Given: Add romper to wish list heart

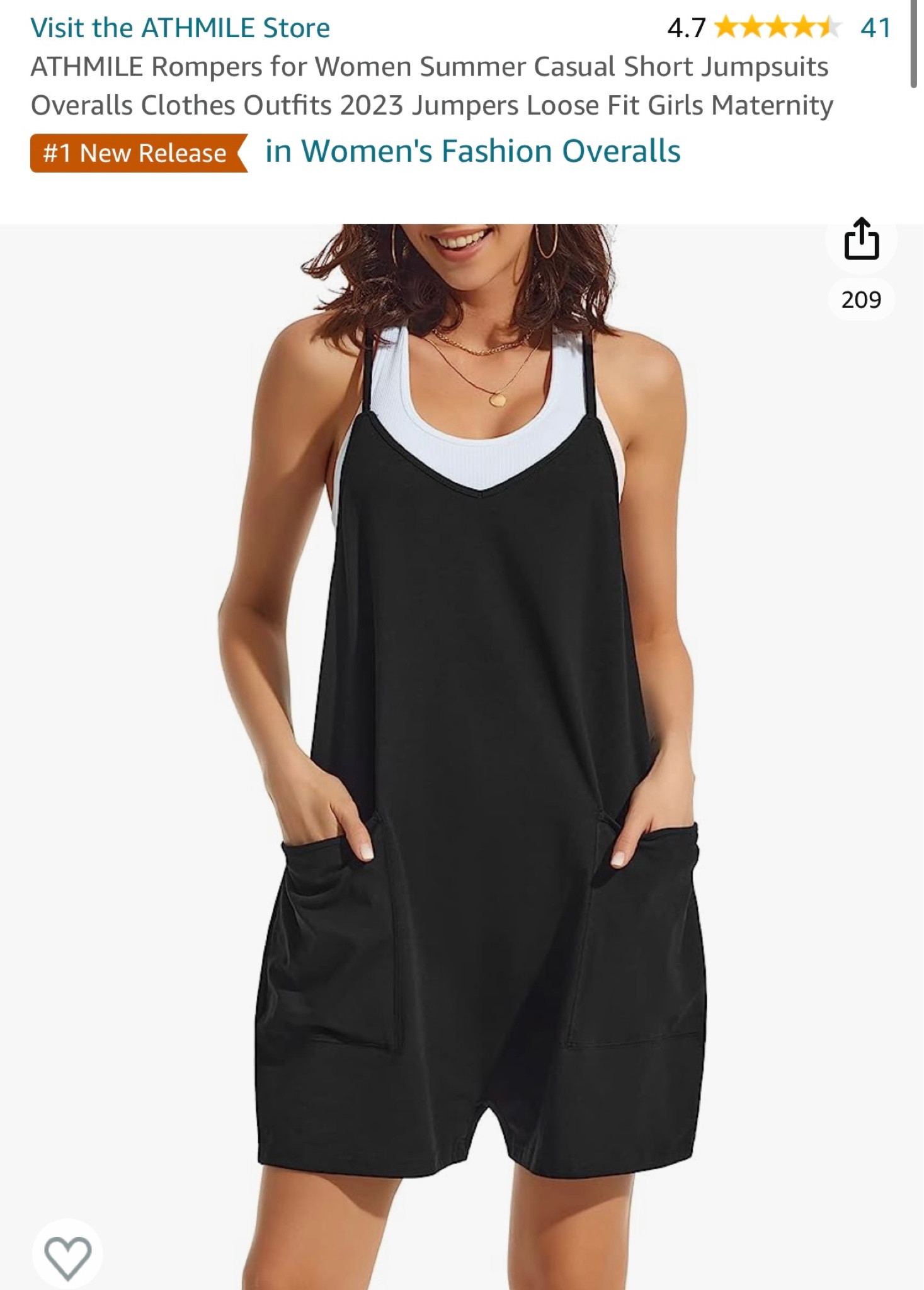Looking at the screenshot, I should (67, 1257).
